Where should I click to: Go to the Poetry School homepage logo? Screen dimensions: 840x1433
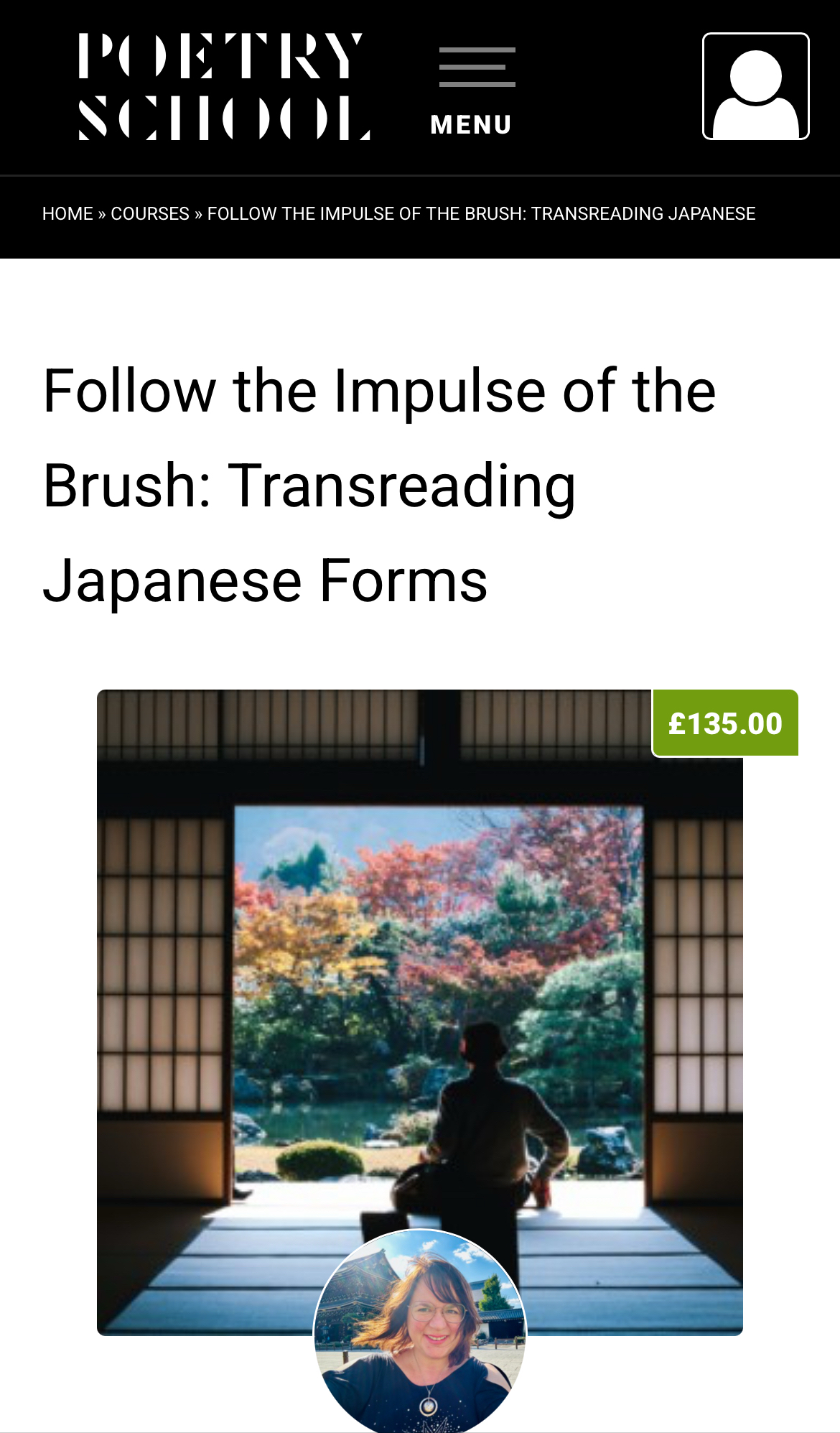point(223,86)
